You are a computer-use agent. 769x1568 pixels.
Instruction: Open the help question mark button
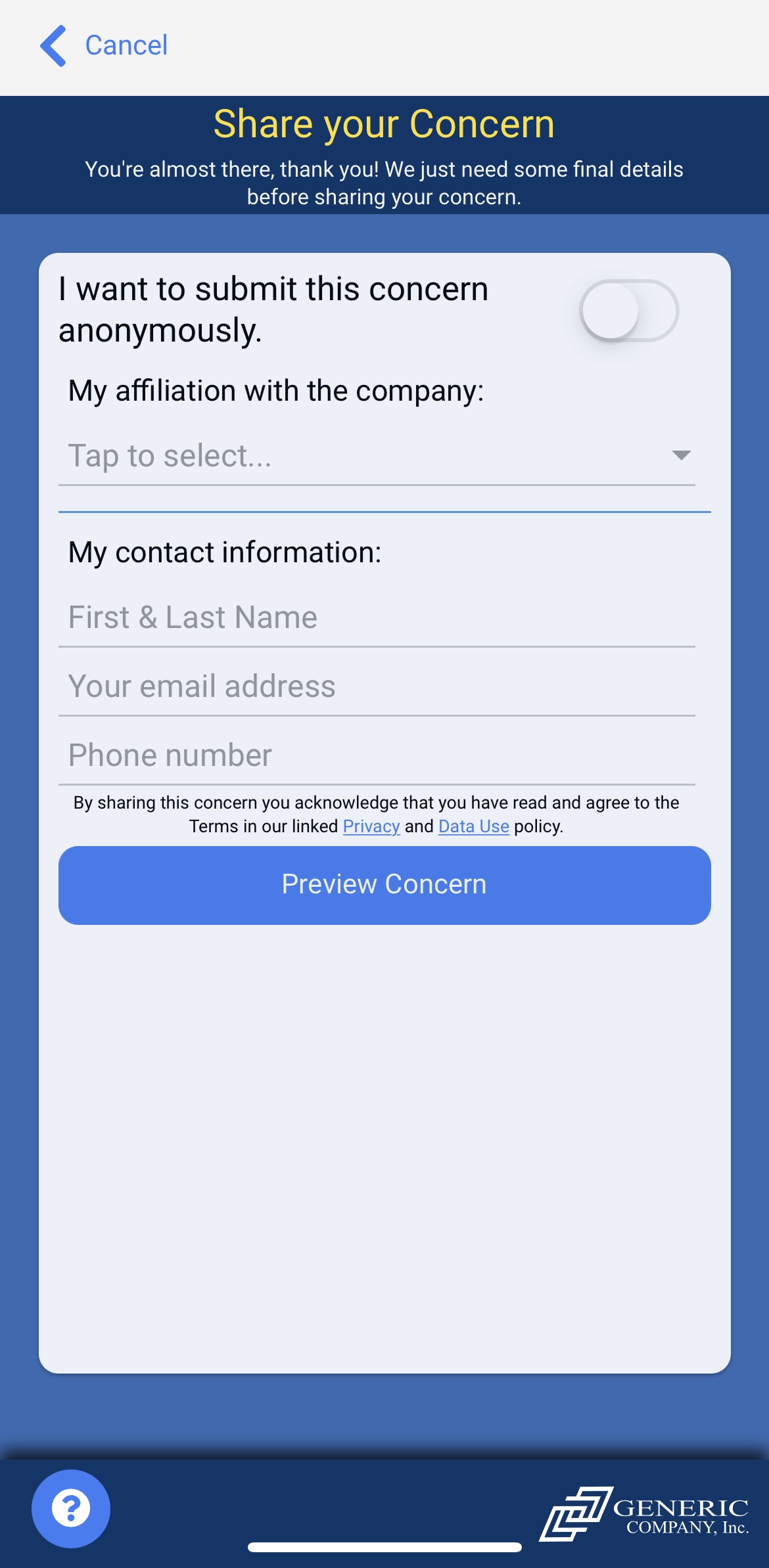point(71,1508)
